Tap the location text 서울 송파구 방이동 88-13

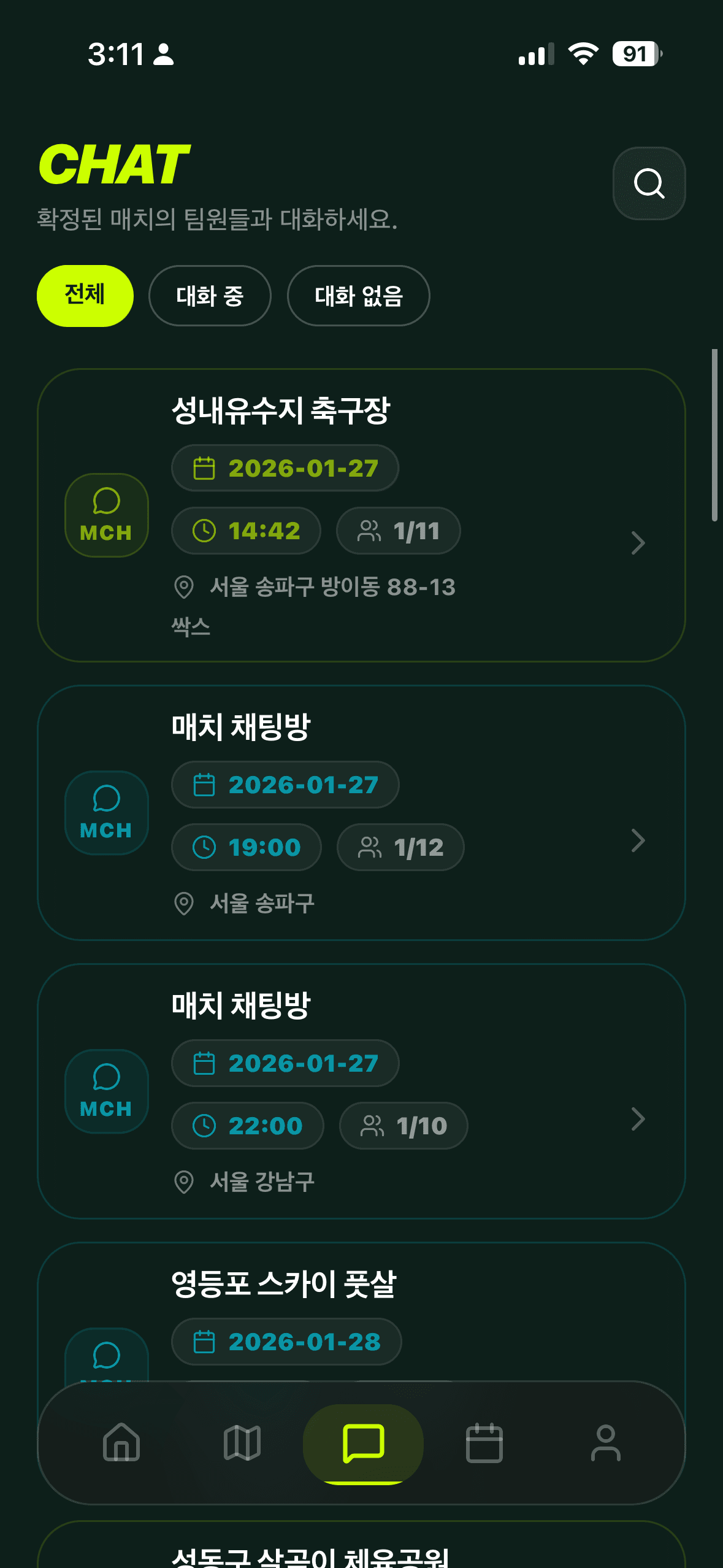(331, 587)
